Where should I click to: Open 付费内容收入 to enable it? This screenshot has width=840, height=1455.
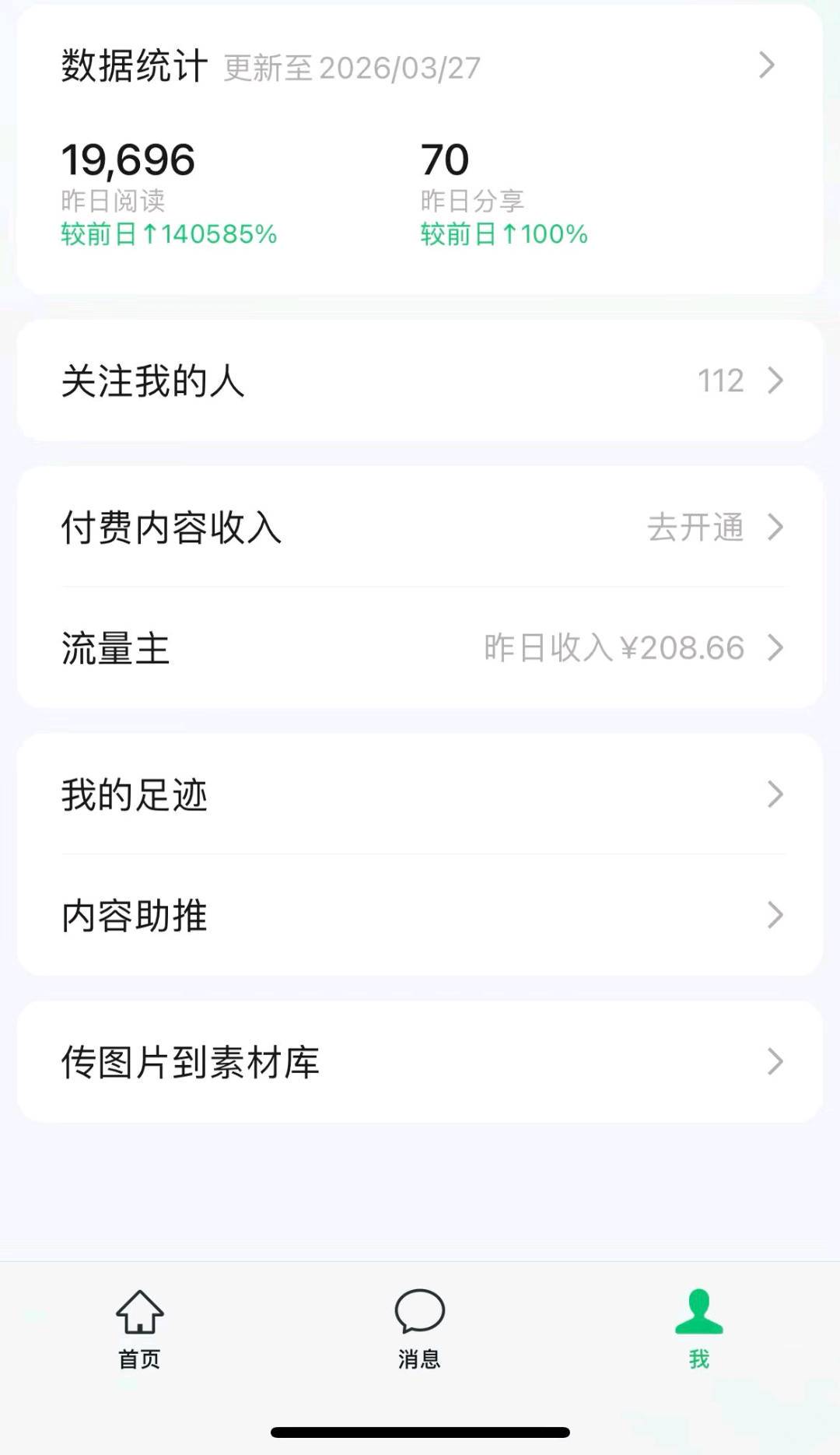click(x=420, y=527)
